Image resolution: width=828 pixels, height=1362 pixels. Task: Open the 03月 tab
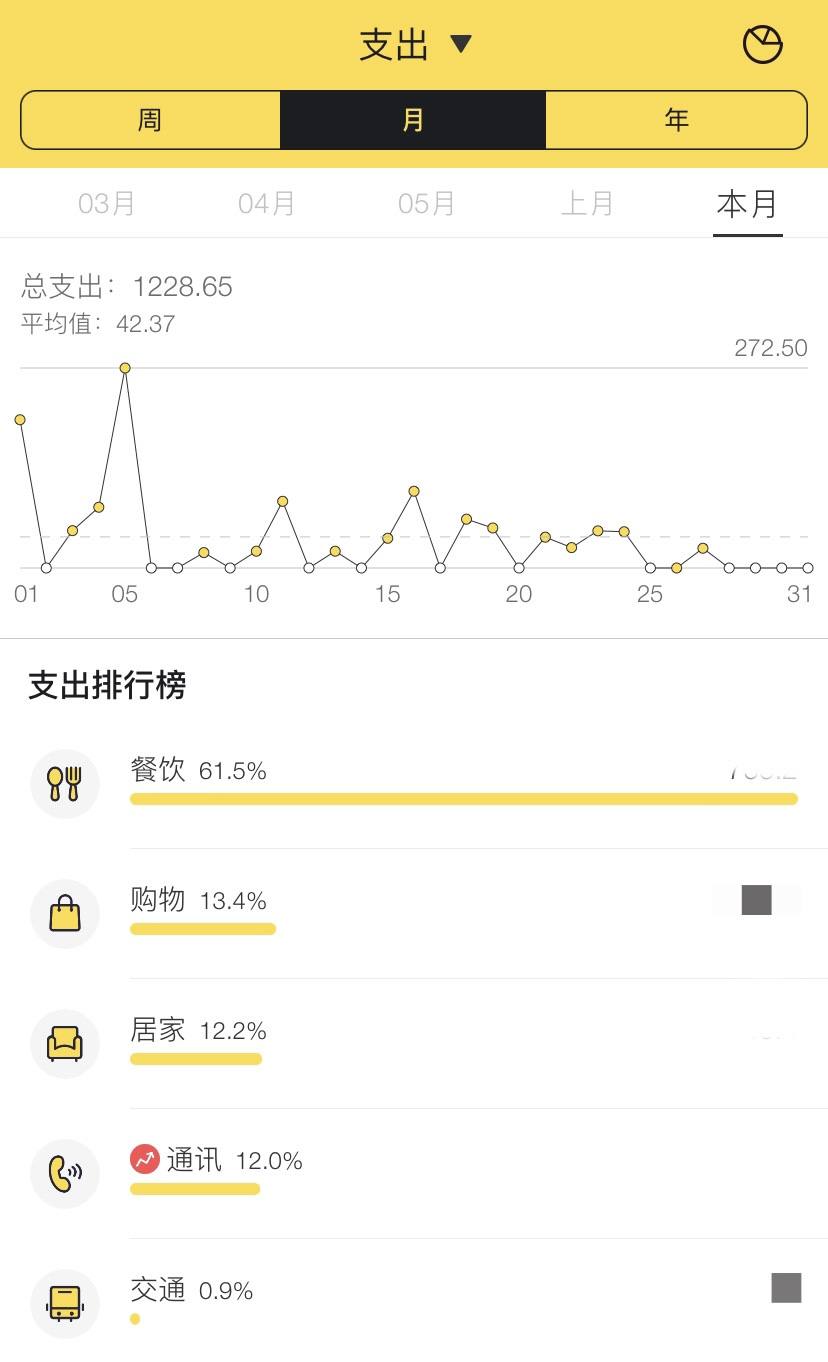pos(106,204)
